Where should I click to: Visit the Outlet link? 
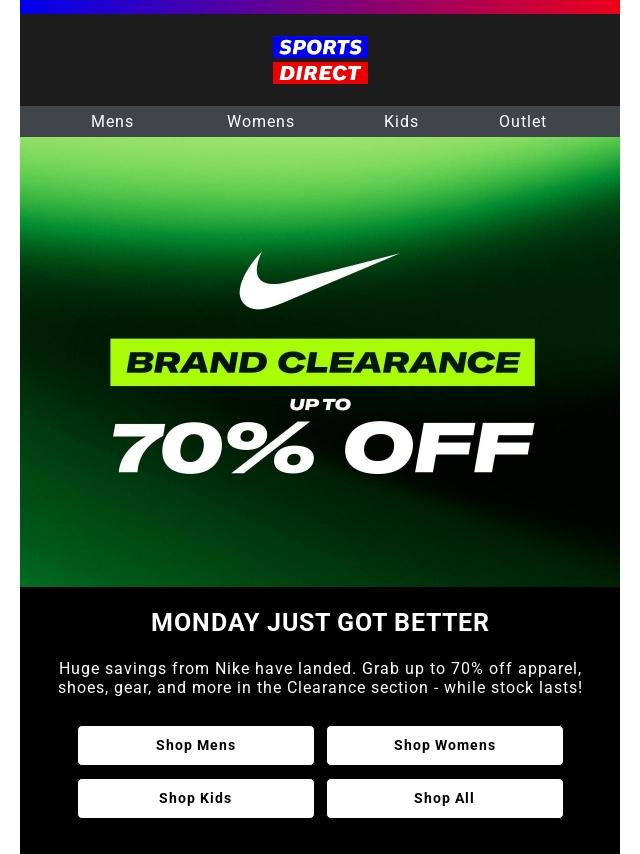click(522, 121)
